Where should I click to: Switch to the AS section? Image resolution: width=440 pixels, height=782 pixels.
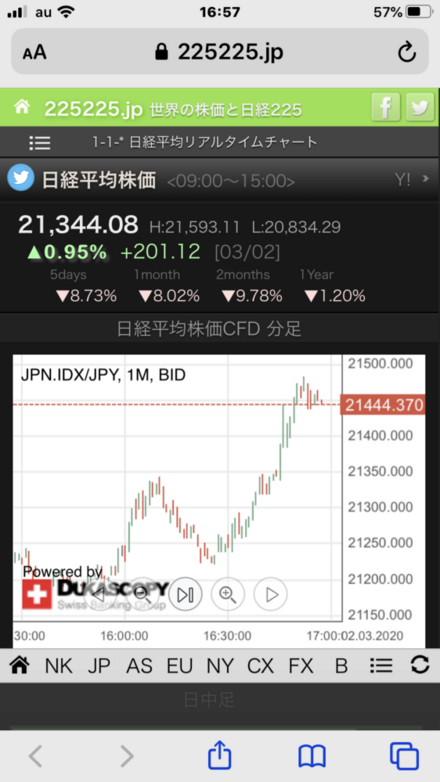[x=139, y=665]
